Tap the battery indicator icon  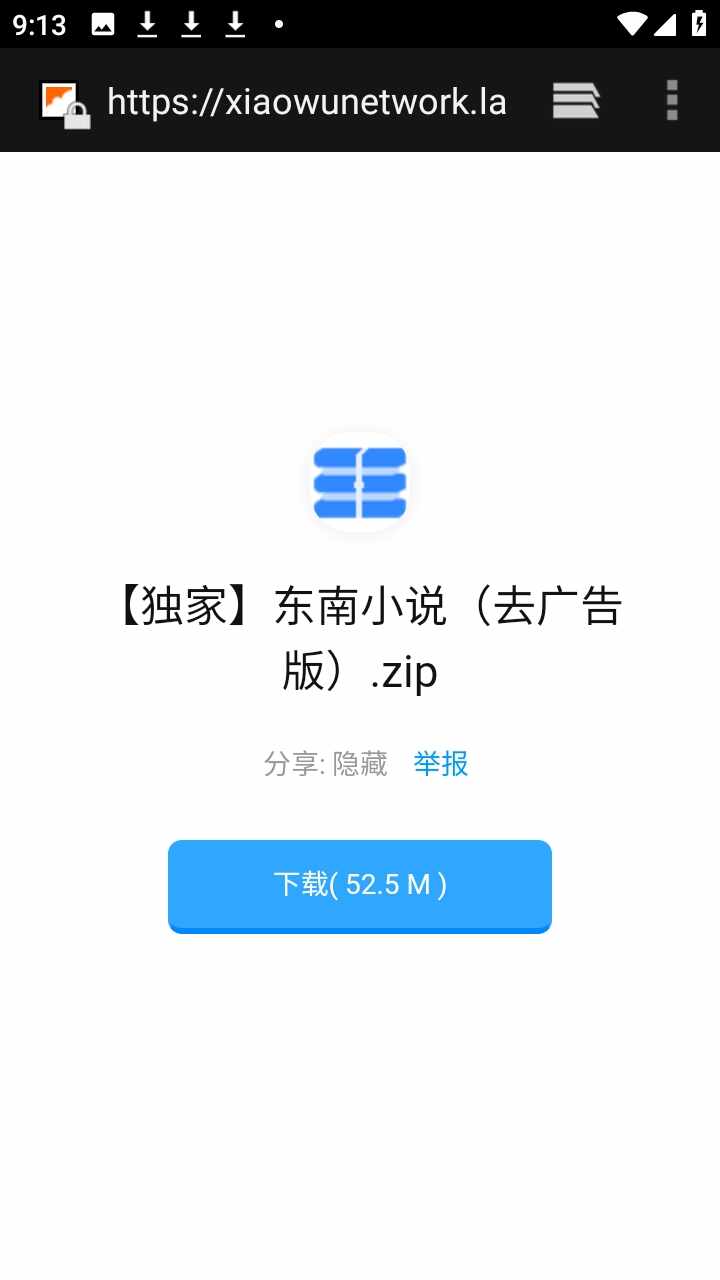click(697, 24)
